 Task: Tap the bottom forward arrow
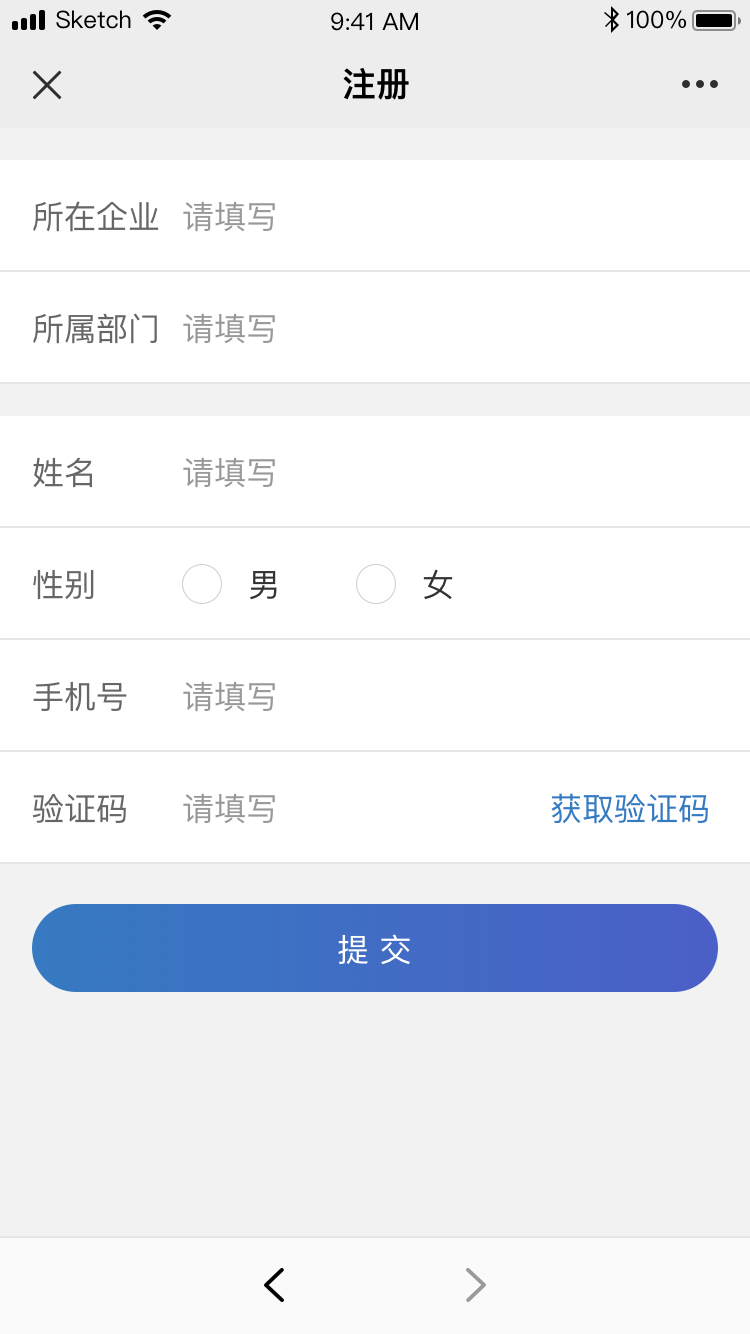coord(476,1285)
